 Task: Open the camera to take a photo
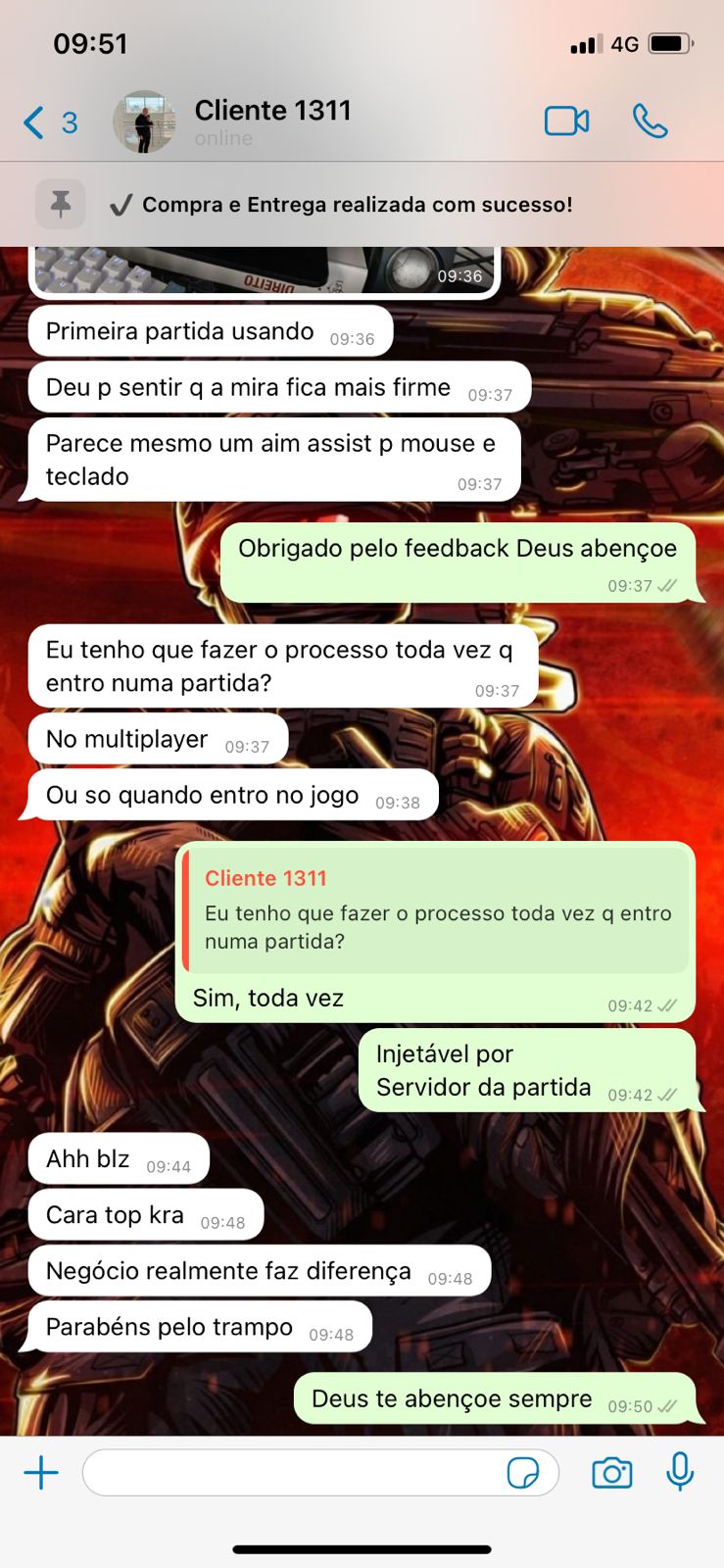(611, 1472)
